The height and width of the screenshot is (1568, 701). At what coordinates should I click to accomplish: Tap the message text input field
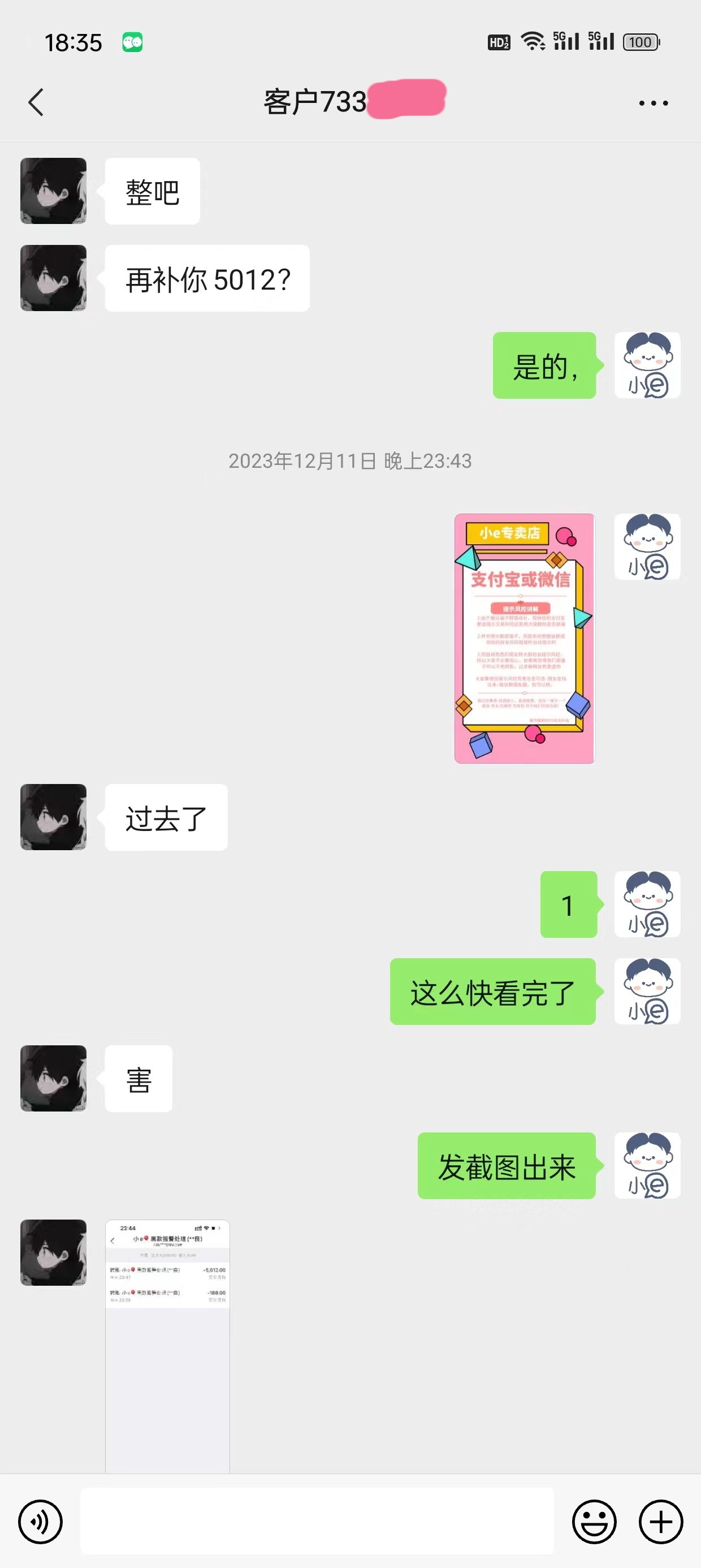(317, 1521)
